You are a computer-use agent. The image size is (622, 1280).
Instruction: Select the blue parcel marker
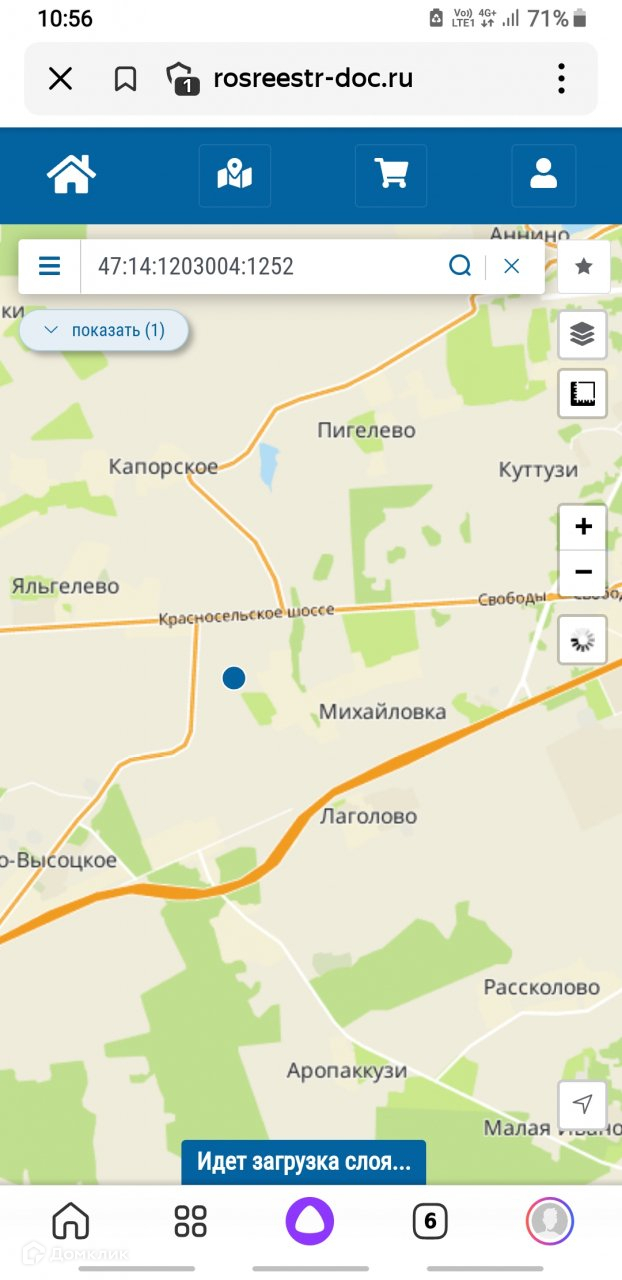pyautogui.click(x=234, y=678)
